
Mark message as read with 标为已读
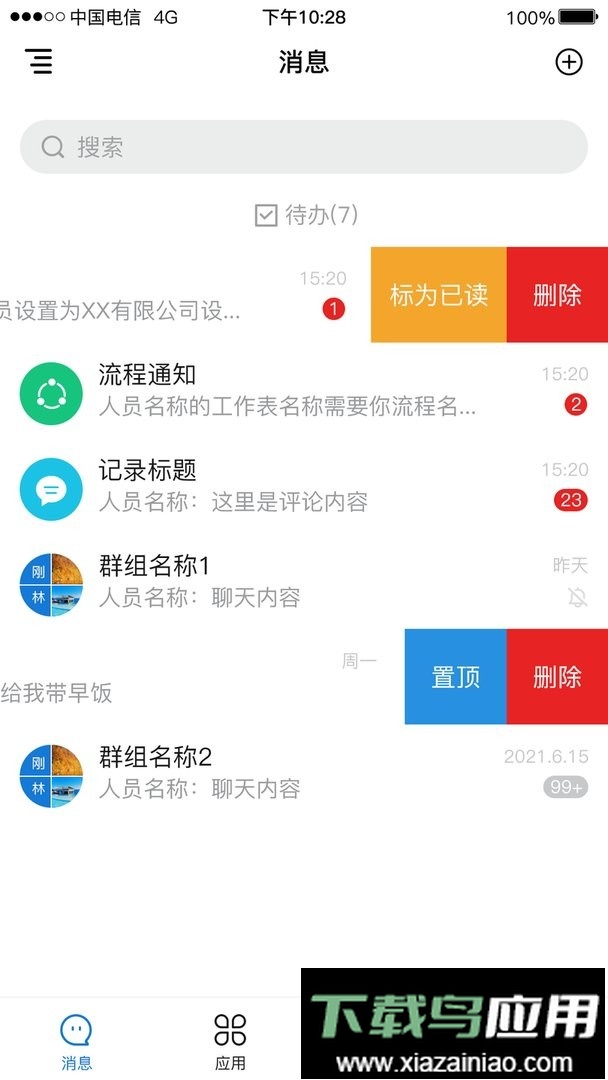(438, 295)
